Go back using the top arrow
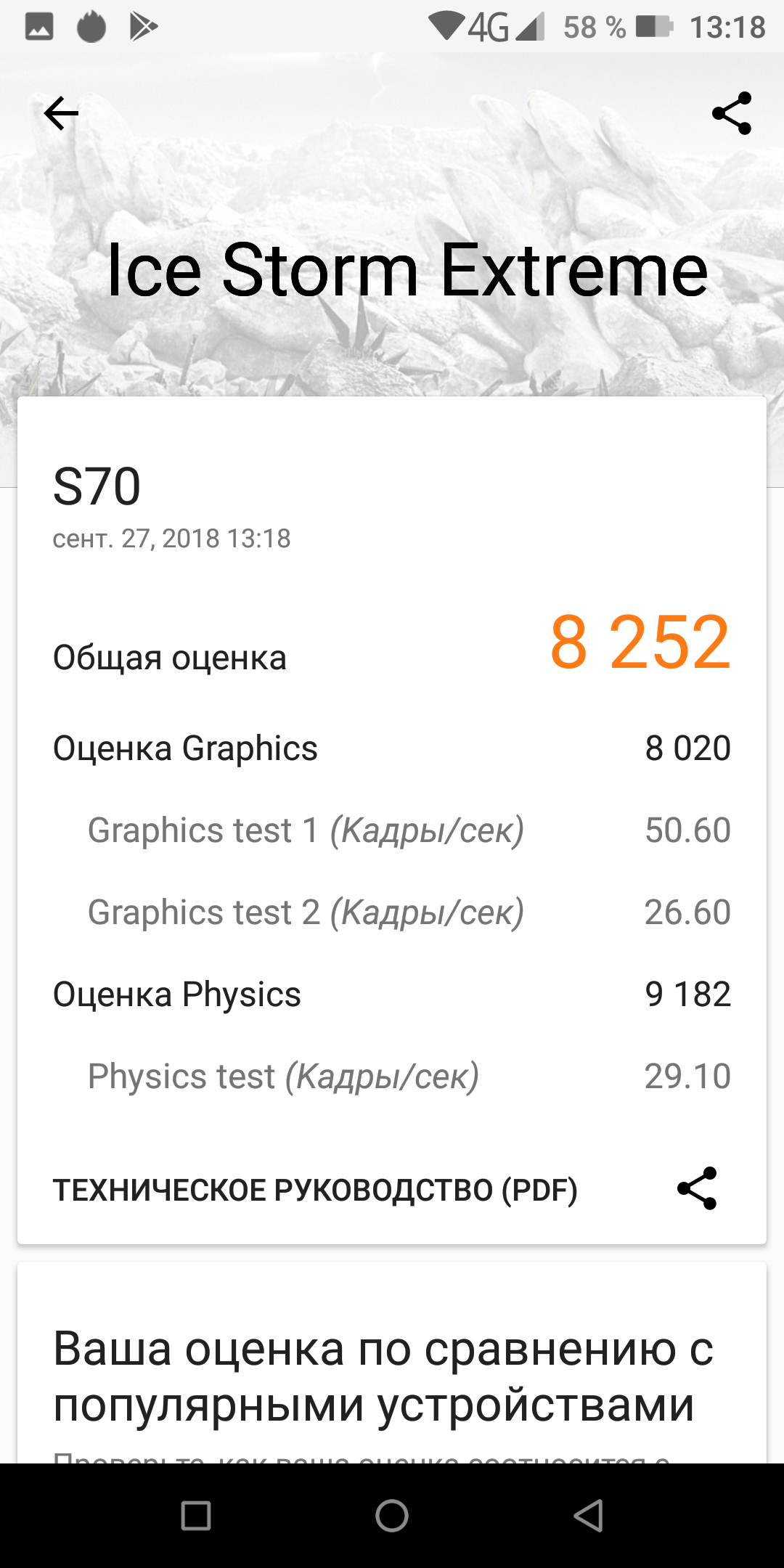784x1568 pixels. [x=61, y=113]
